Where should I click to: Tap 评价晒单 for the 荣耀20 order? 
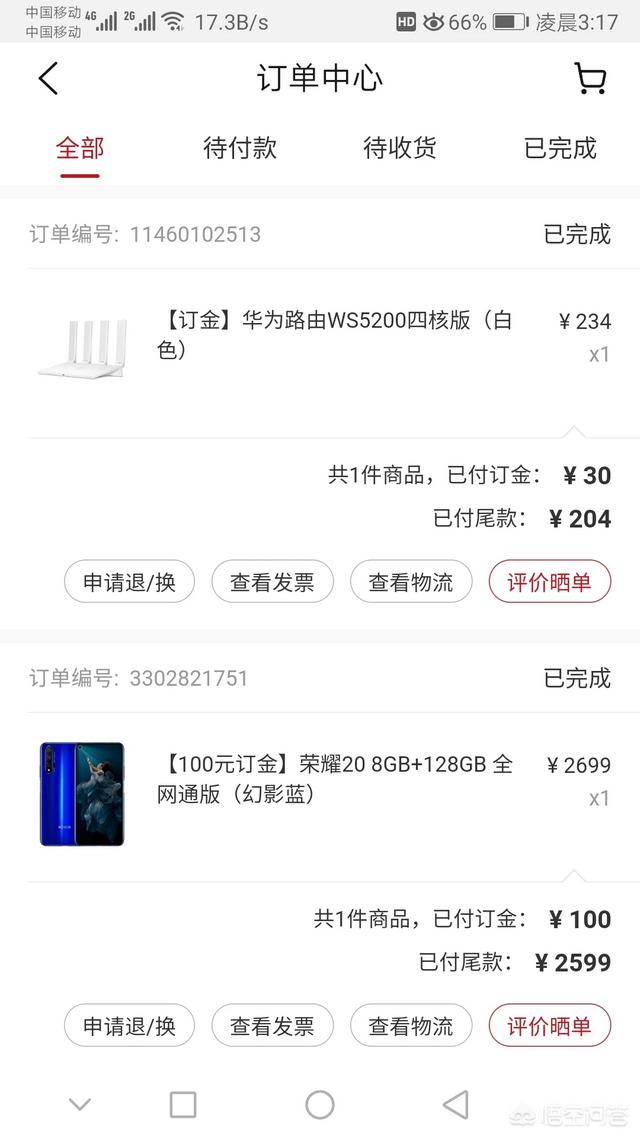tap(549, 1026)
